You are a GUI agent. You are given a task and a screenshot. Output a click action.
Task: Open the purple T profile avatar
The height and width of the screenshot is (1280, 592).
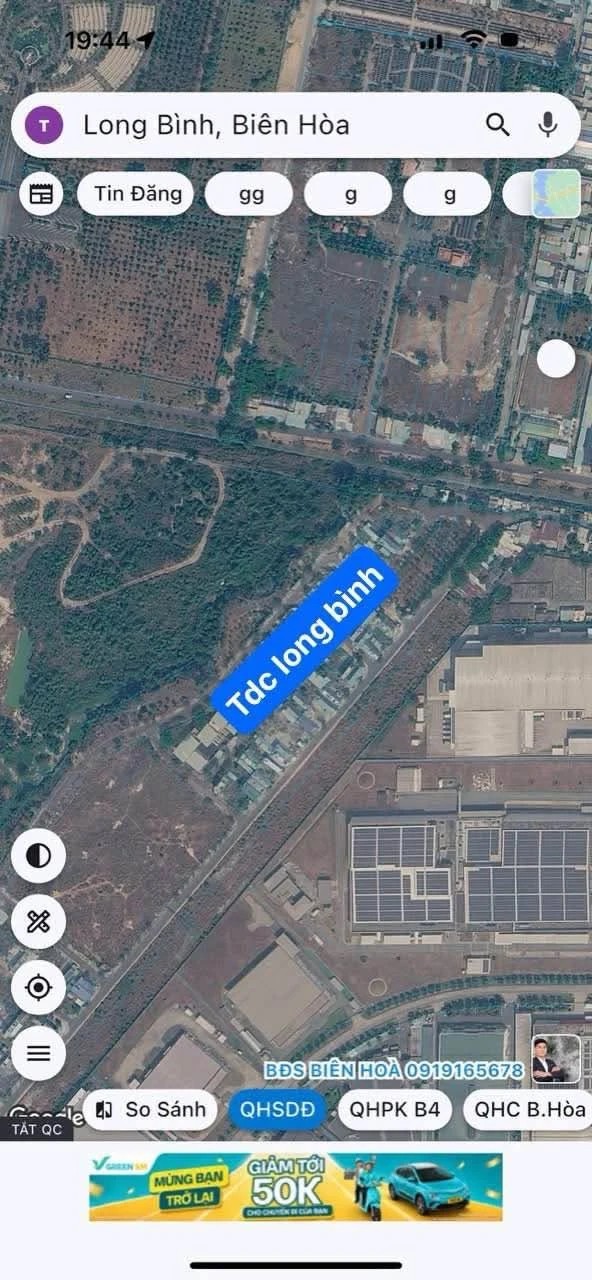[44, 125]
